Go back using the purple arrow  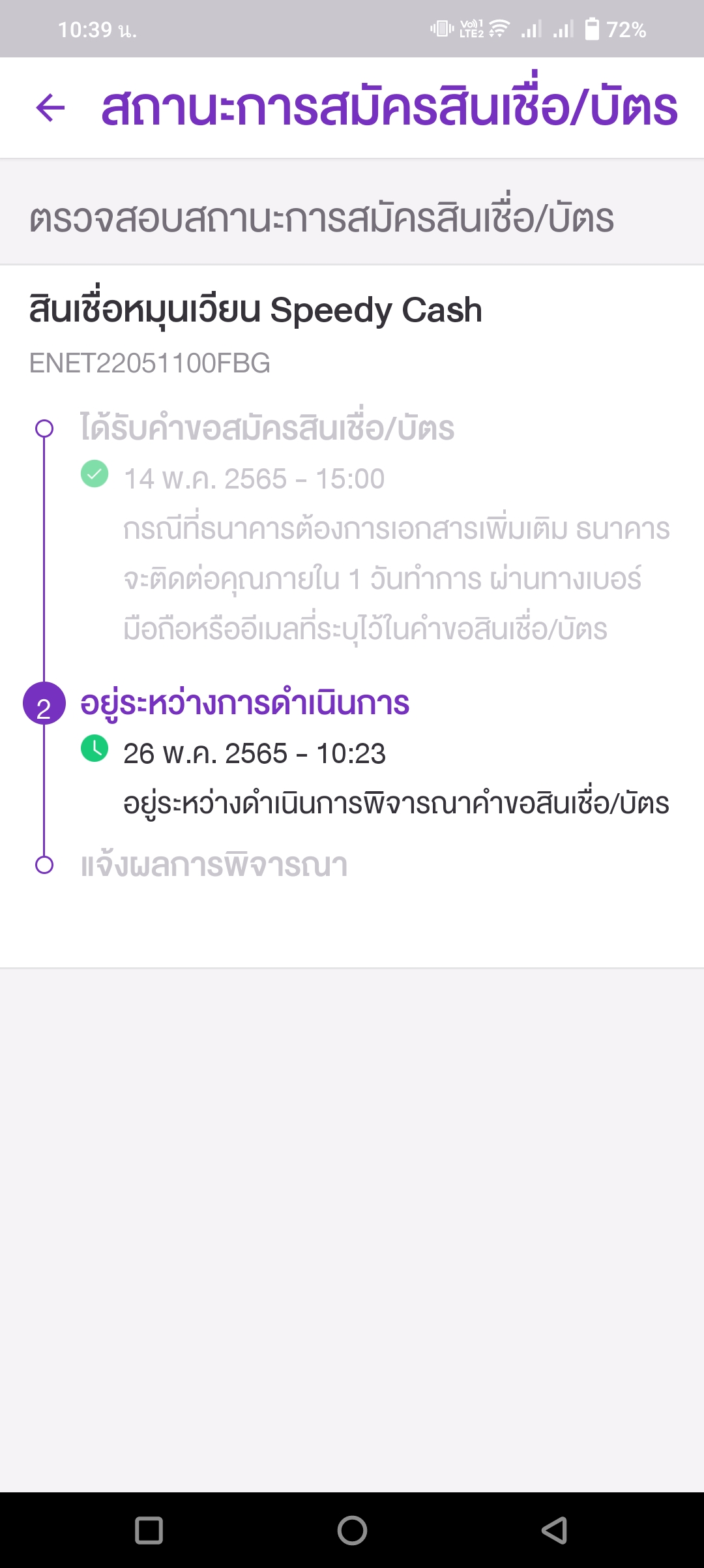(x=50, y=108)
